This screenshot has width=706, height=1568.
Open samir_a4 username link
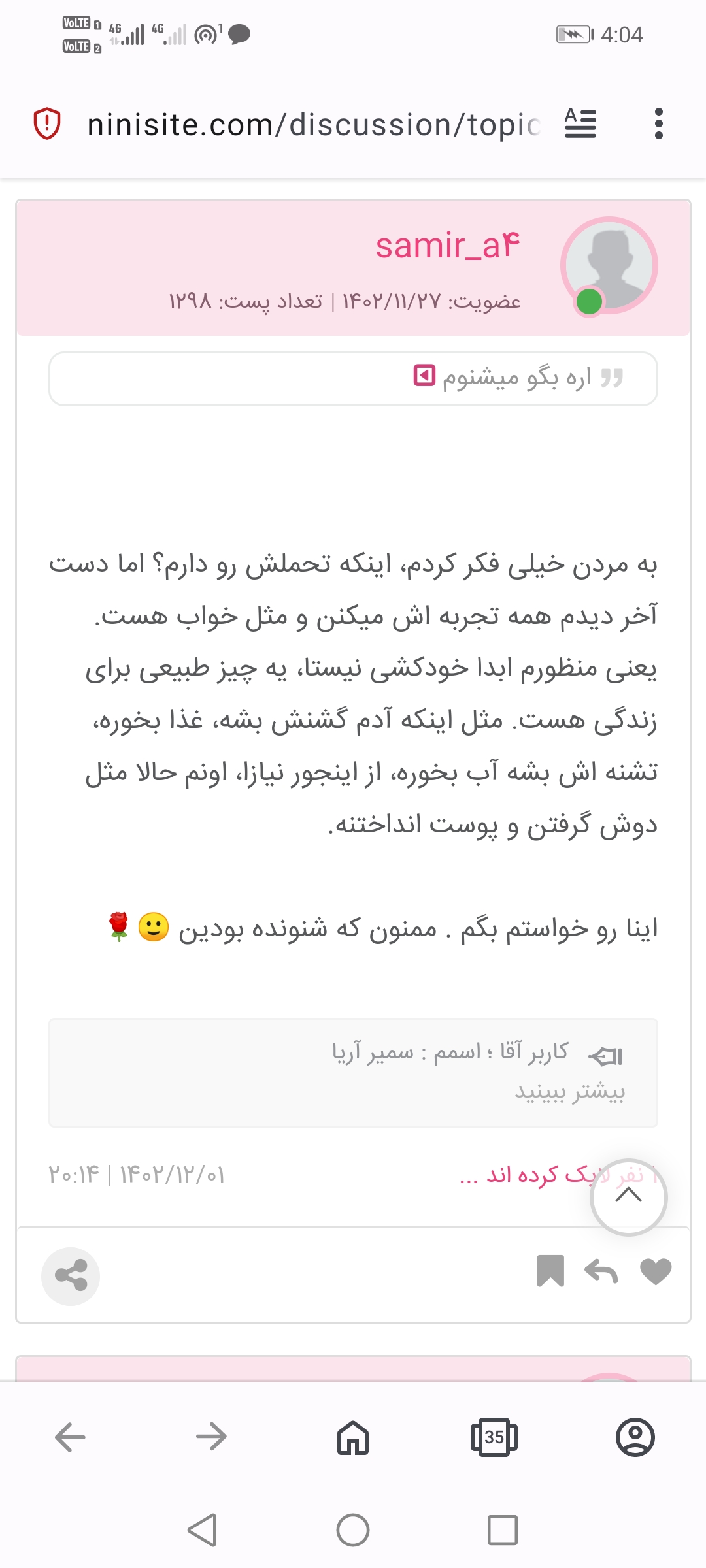448,246
